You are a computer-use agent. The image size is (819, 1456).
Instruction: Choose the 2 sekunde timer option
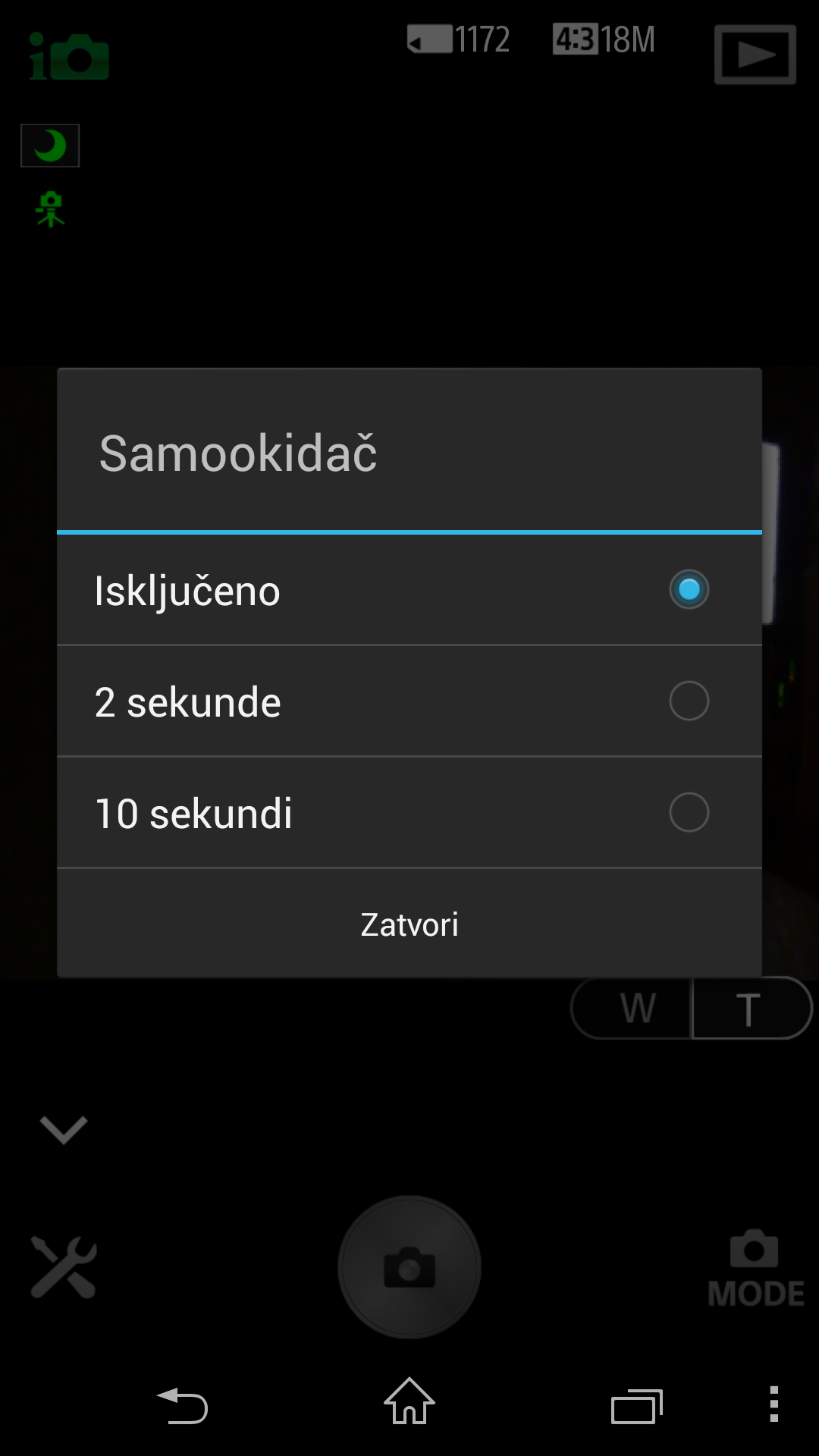click(409, 701)
